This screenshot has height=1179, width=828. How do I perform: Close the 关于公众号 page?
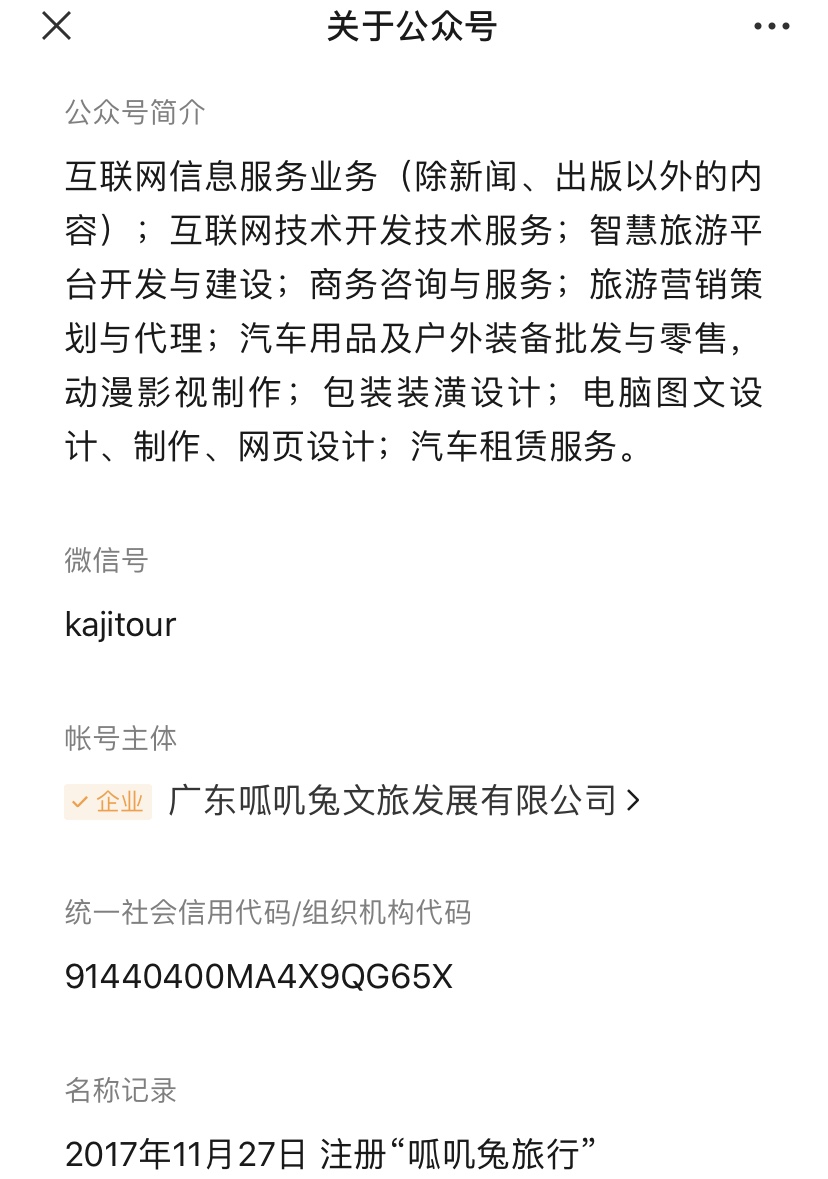(56, 27)
